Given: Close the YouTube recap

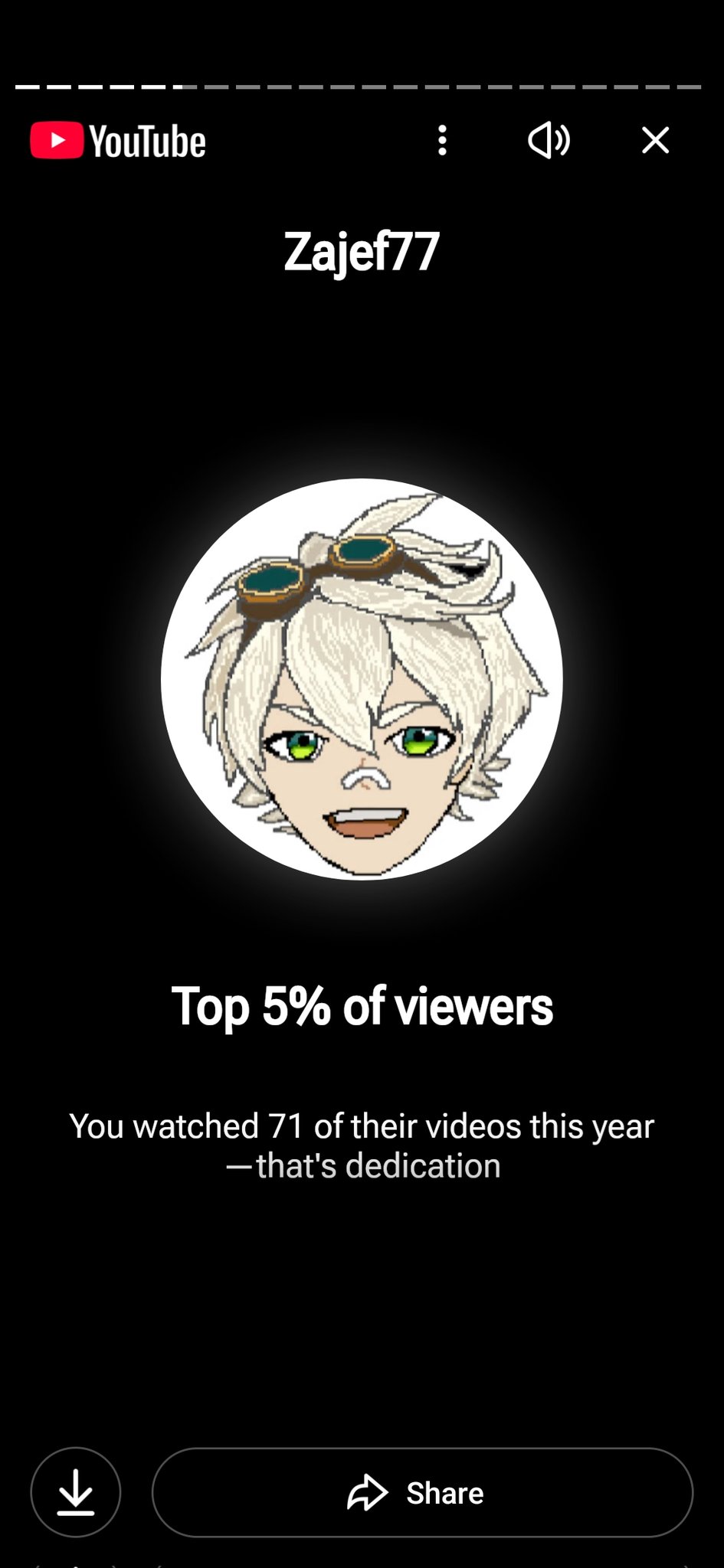Looking at the screenshot, I should pyautogui.click(x=655, y=141).
